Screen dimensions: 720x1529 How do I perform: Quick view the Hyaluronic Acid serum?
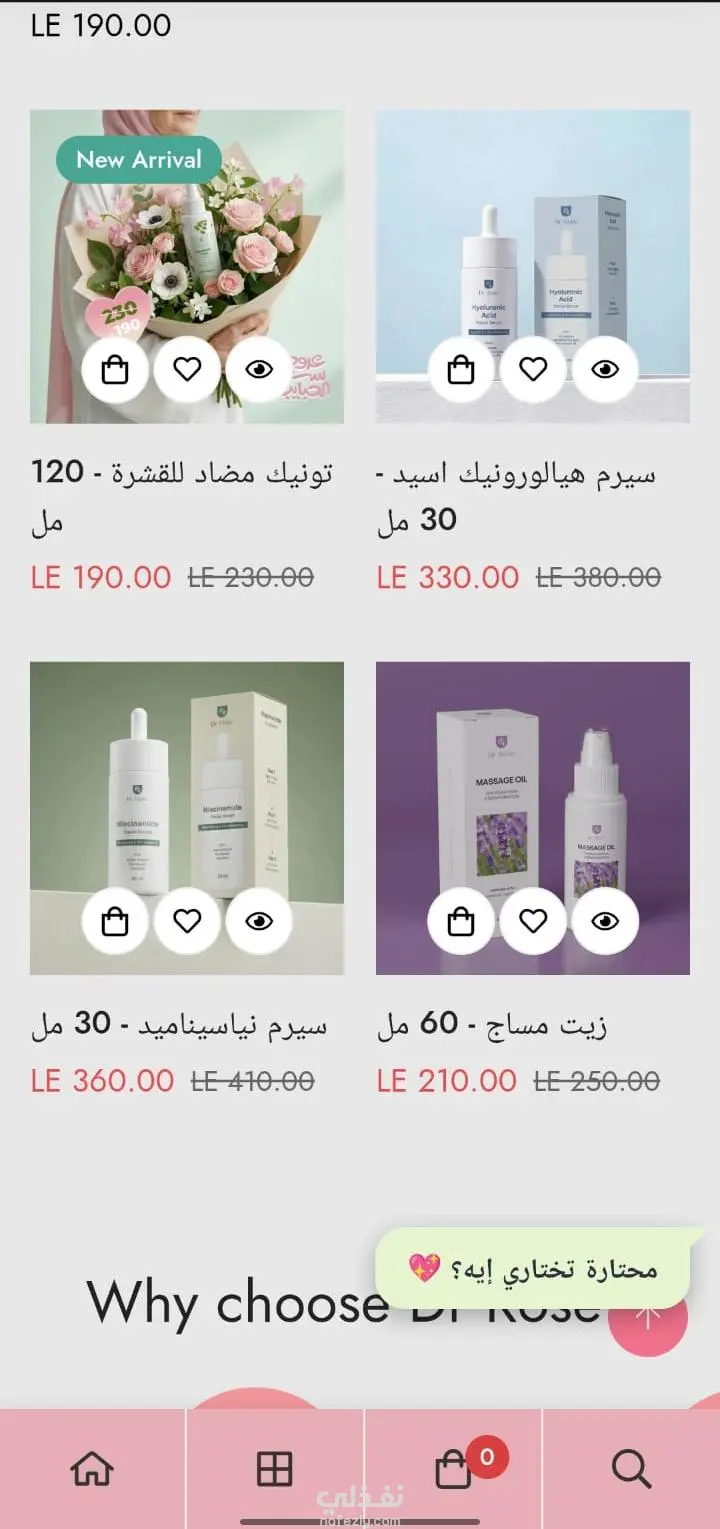click(605, 370)
